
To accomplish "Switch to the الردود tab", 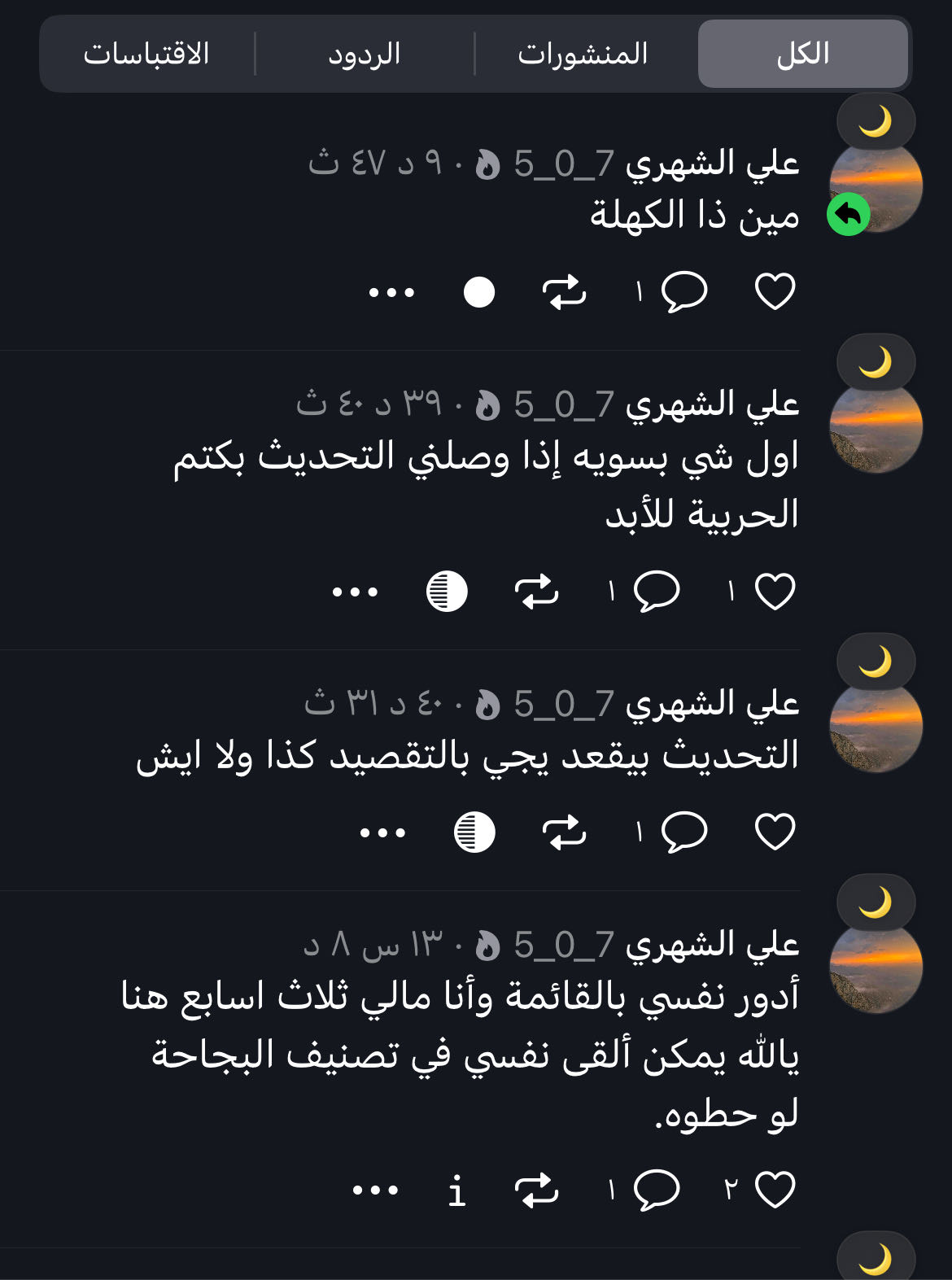I will (364, 54).
